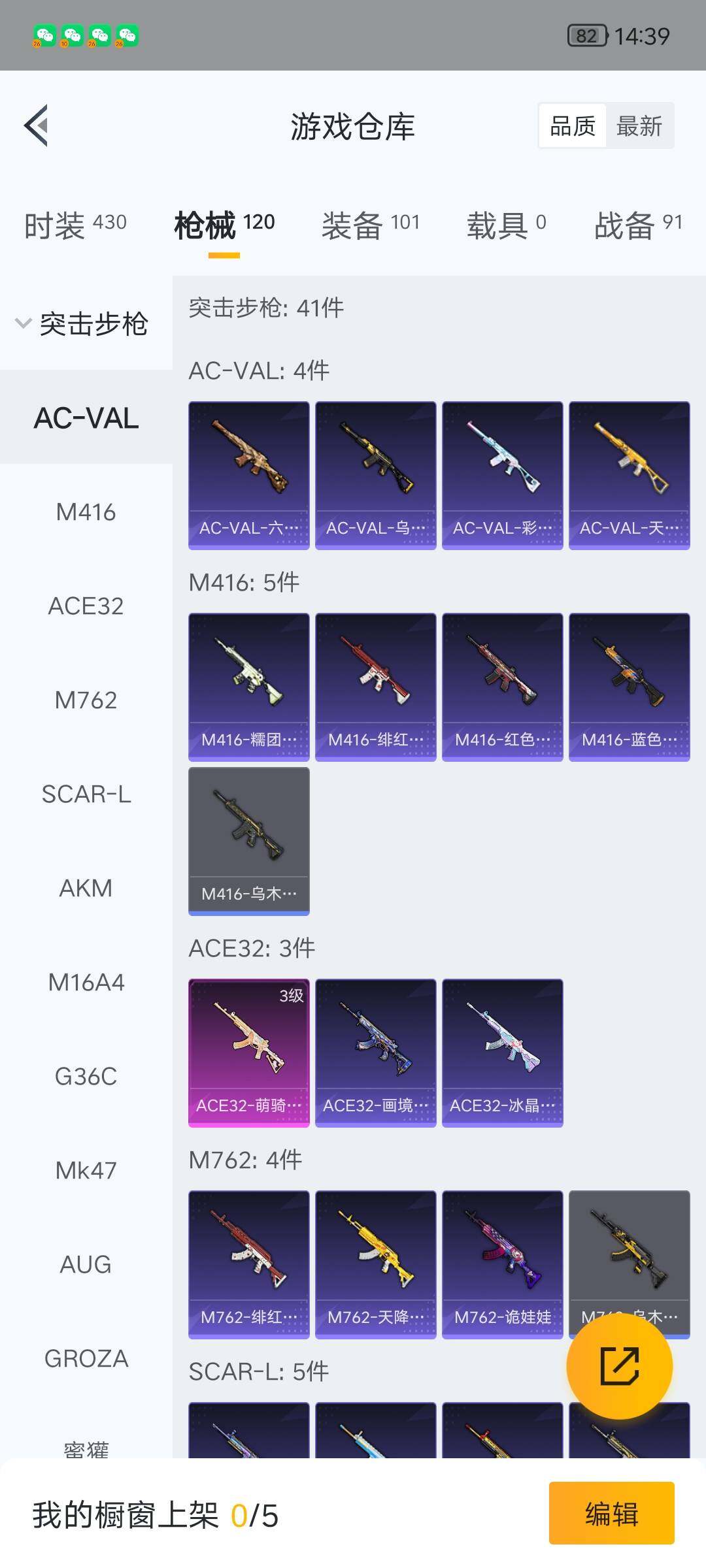Open the ACE32-萌骑 level 3 skin
Viewport: 706px width, 1568px height.
click(x=249, y=1053)
